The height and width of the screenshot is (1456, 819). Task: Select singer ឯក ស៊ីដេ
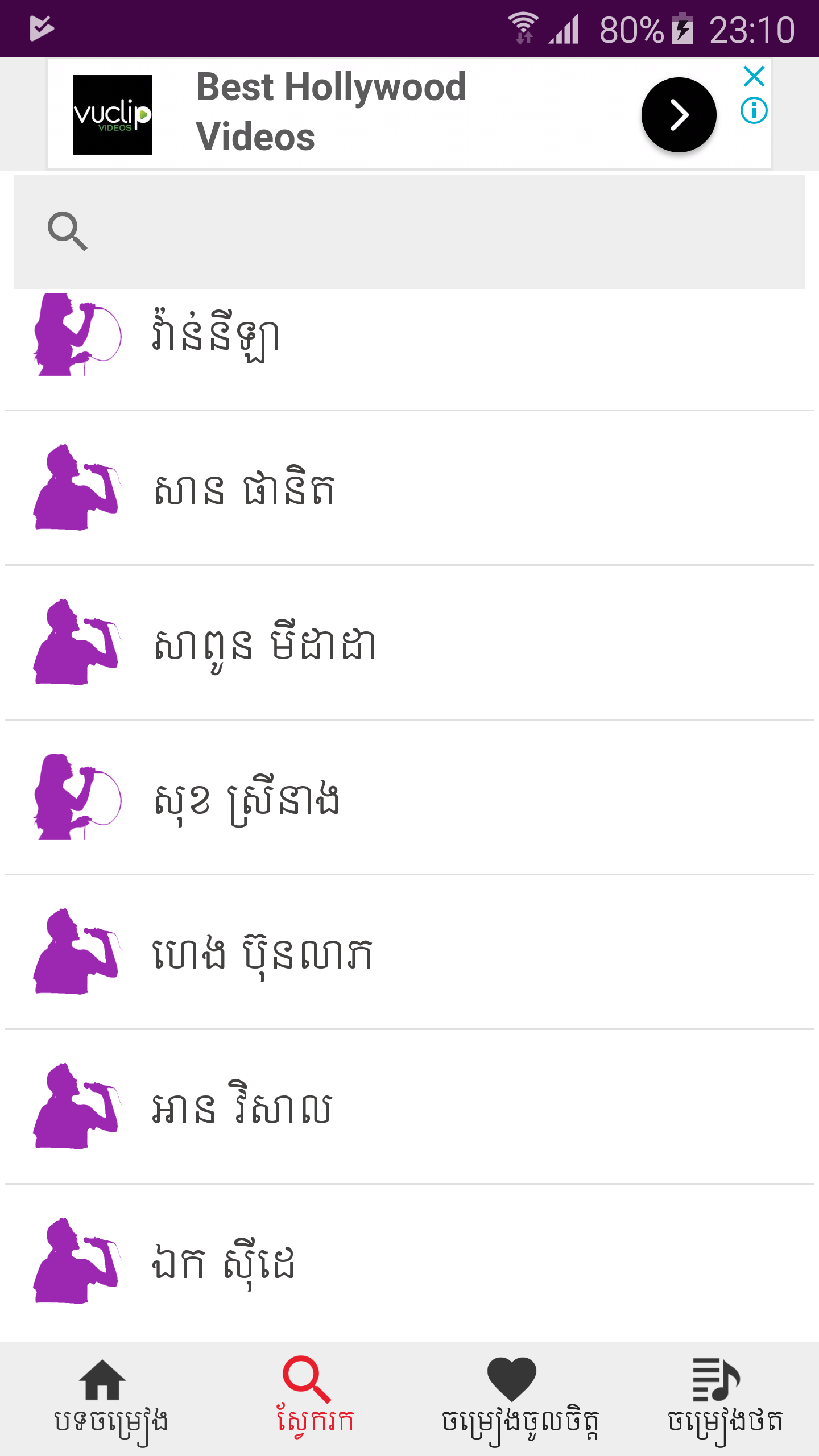click(409, 1263)
